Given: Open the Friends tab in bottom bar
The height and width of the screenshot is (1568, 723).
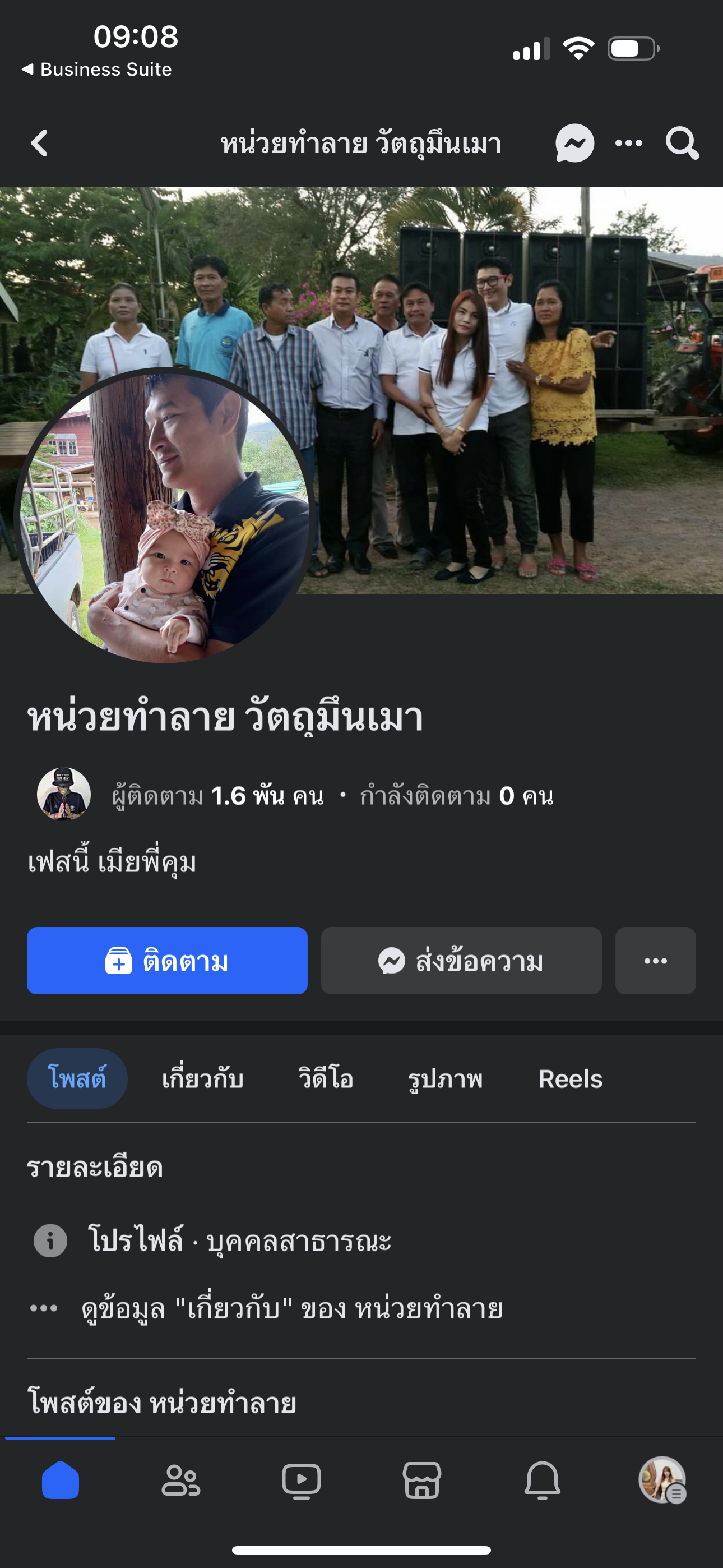Looking at the screenshot, I should tap(180, 1481).
